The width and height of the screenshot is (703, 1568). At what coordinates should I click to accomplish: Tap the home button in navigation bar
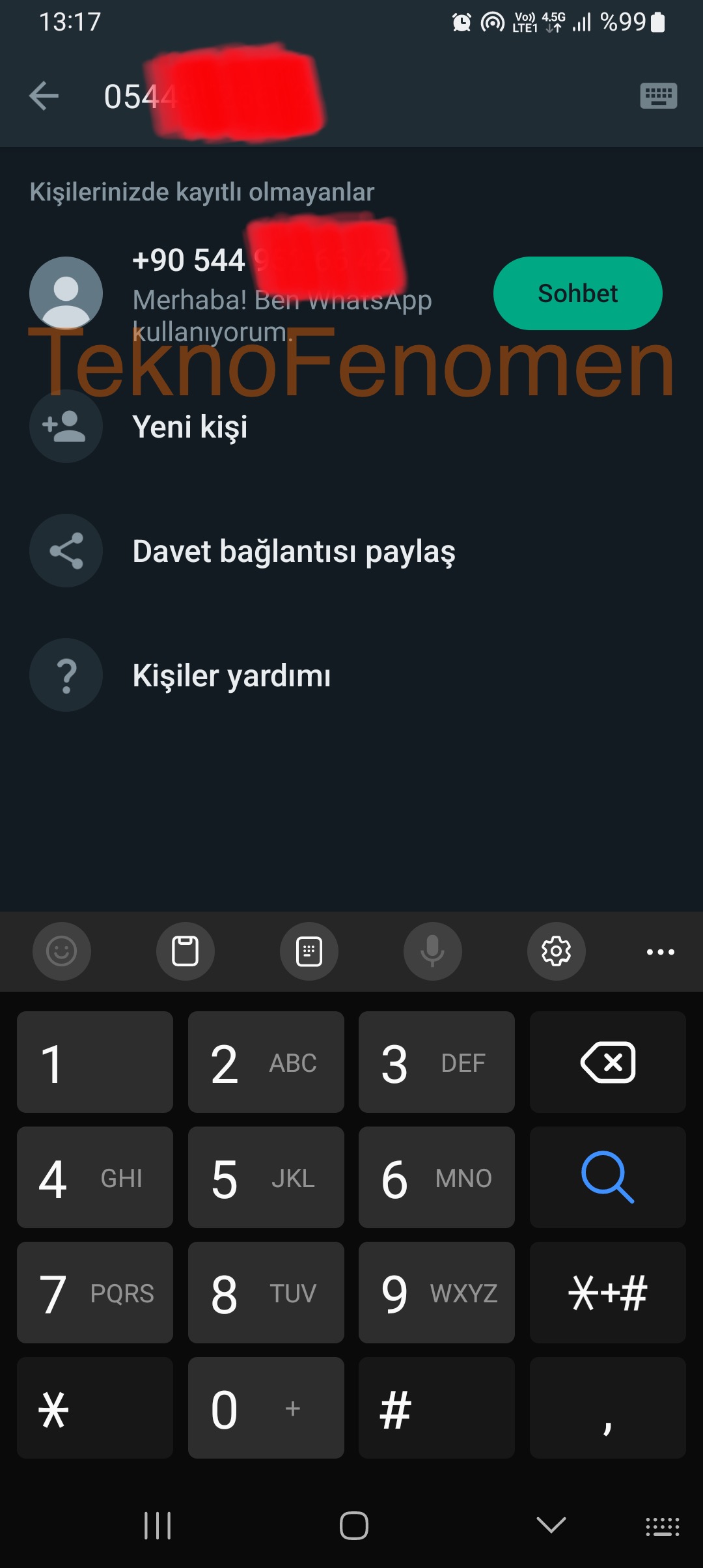[353, 1525]
